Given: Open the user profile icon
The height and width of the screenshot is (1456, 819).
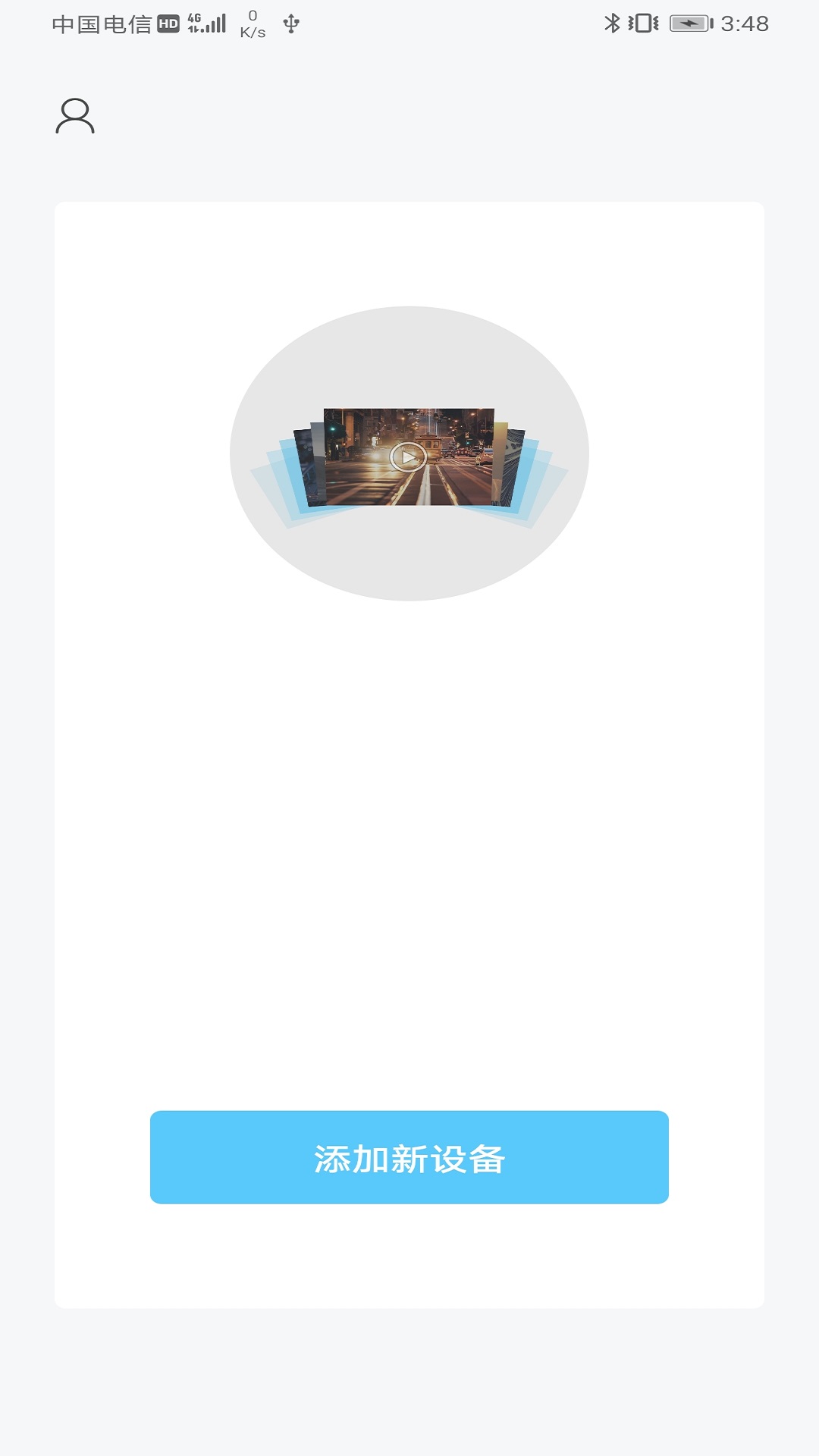Looking at the screenshot, I should tap(75, 116).
